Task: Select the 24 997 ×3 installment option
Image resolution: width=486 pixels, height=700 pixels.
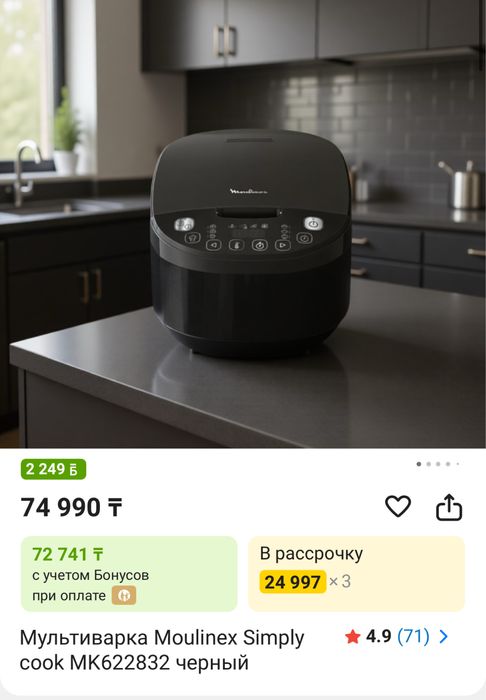Action: [x=357, y=574]
